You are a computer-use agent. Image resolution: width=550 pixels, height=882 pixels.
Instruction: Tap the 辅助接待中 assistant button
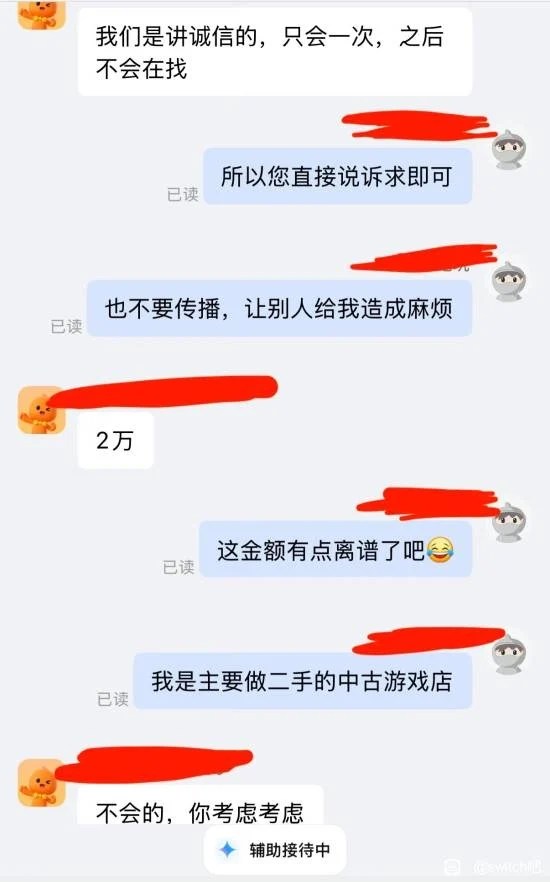[x=274, y=849]
